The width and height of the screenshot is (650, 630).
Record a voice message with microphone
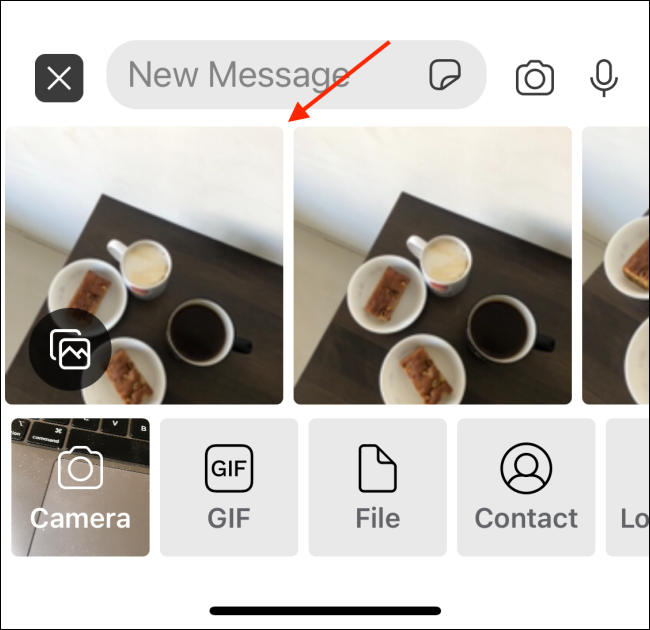pos(603,77)
